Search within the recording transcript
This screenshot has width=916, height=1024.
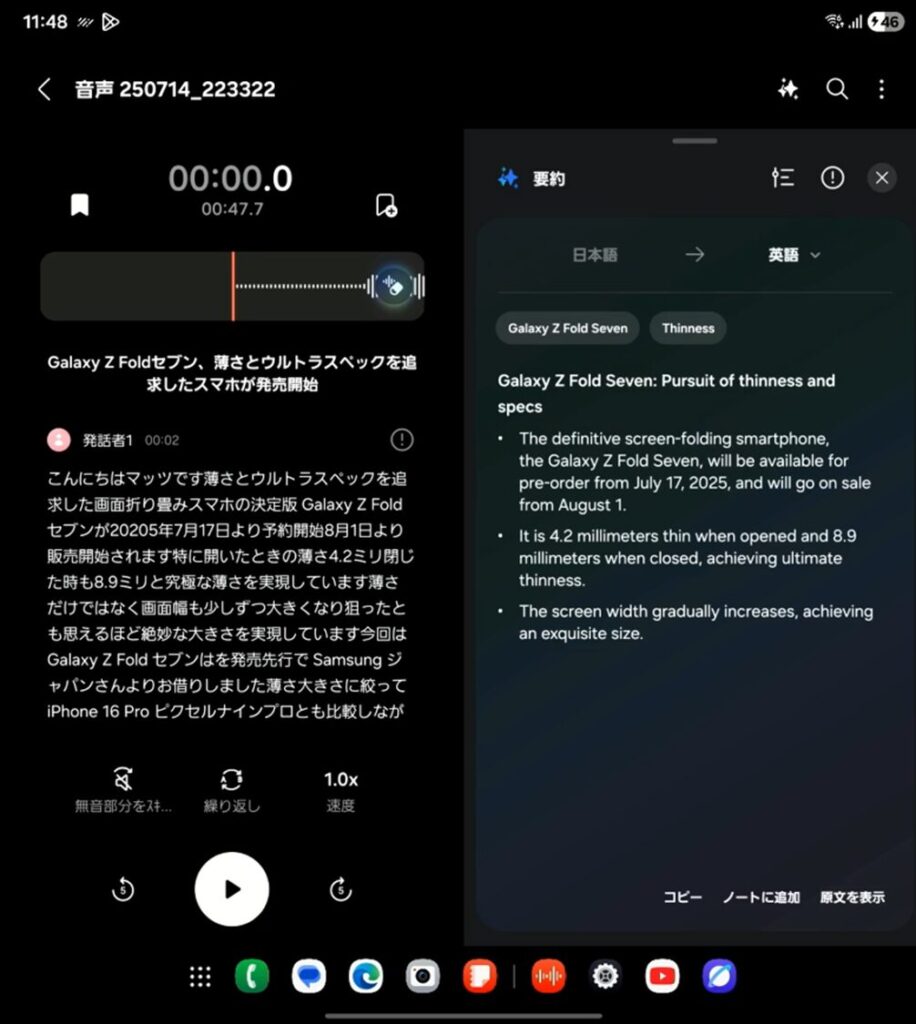click(x=837, y=90)
